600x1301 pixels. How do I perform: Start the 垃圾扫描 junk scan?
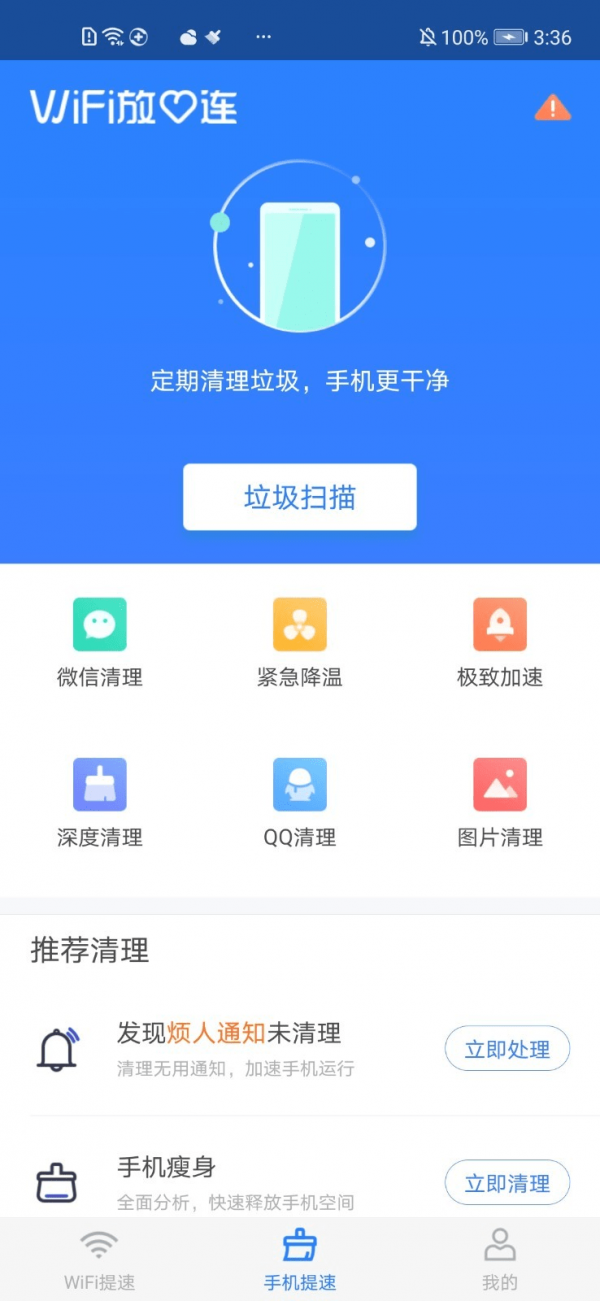click(299, 497)
